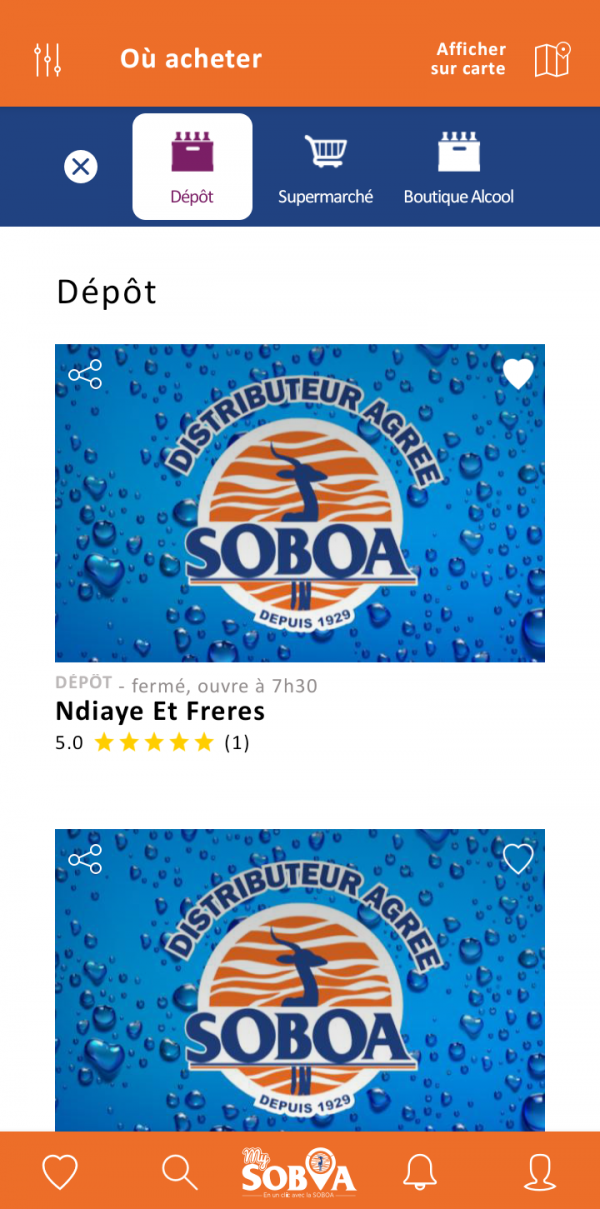This screenshot has height=1209, width=600.
Task: Select the Dépôt category tab
Action: coord(192,166)
